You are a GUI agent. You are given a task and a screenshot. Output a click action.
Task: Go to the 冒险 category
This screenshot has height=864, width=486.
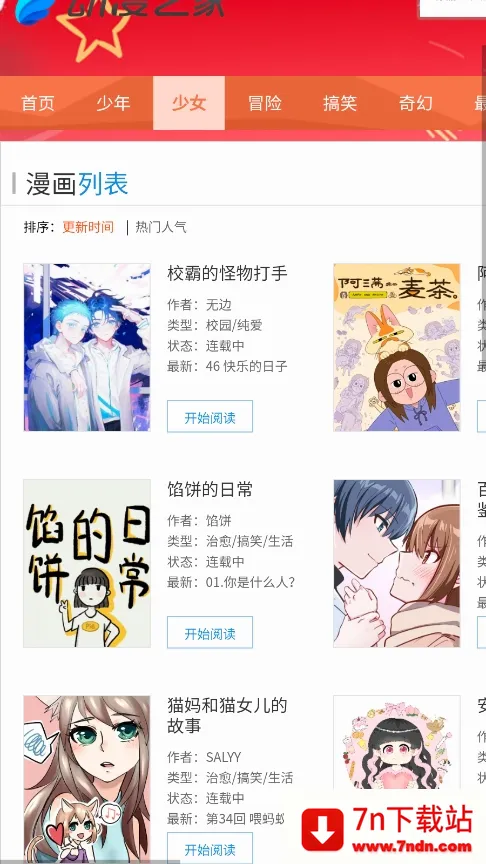(264, 103)
